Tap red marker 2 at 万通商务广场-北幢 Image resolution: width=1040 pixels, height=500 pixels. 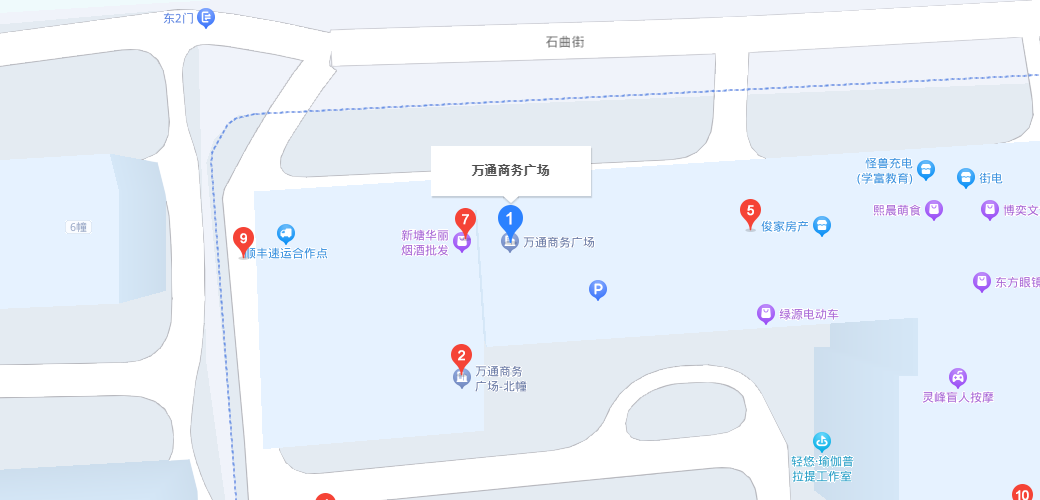[x=461, y=356]
